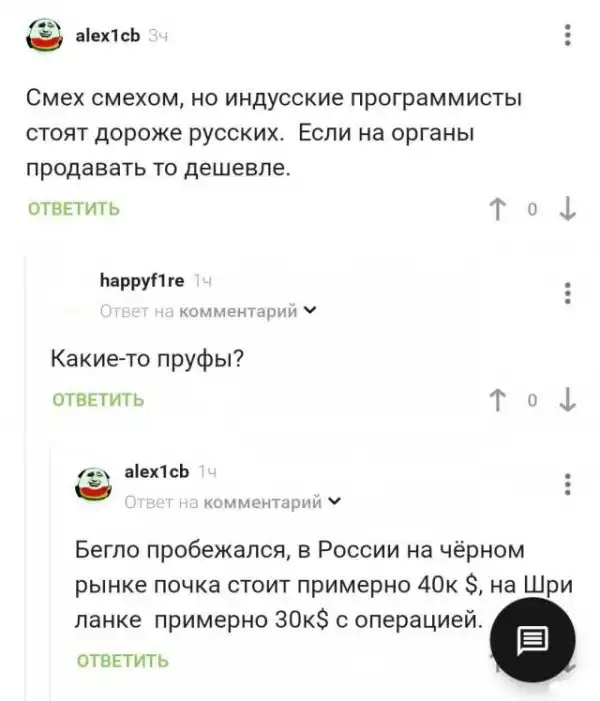Reply to the 'Какие-то пруфы?' comment
Screen dimensions: 600x701
[98, 399]
